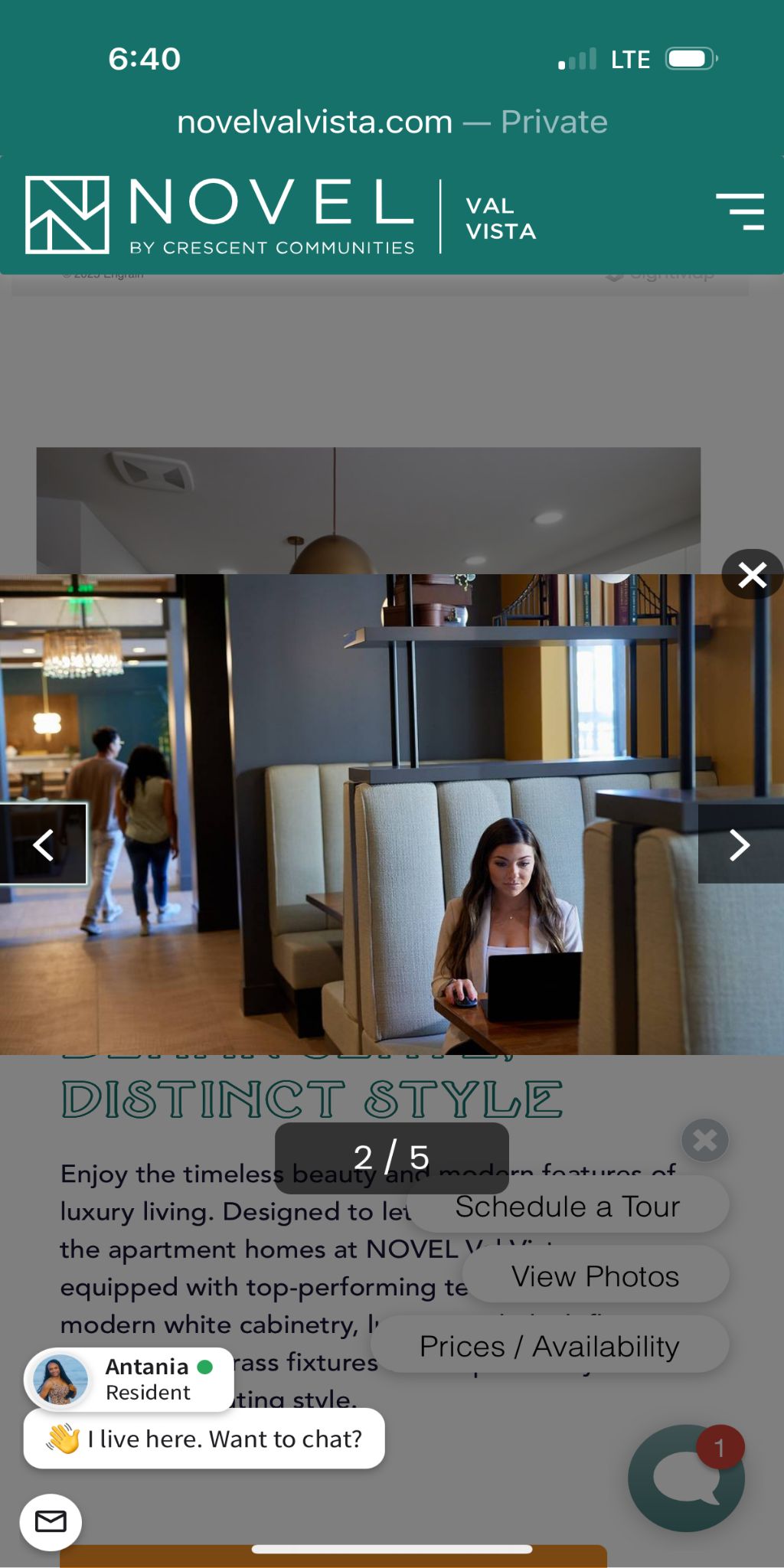Open Antania resident chat prompt
The width and height of the screenshot is (784, 1568).
pos(204,1438)
